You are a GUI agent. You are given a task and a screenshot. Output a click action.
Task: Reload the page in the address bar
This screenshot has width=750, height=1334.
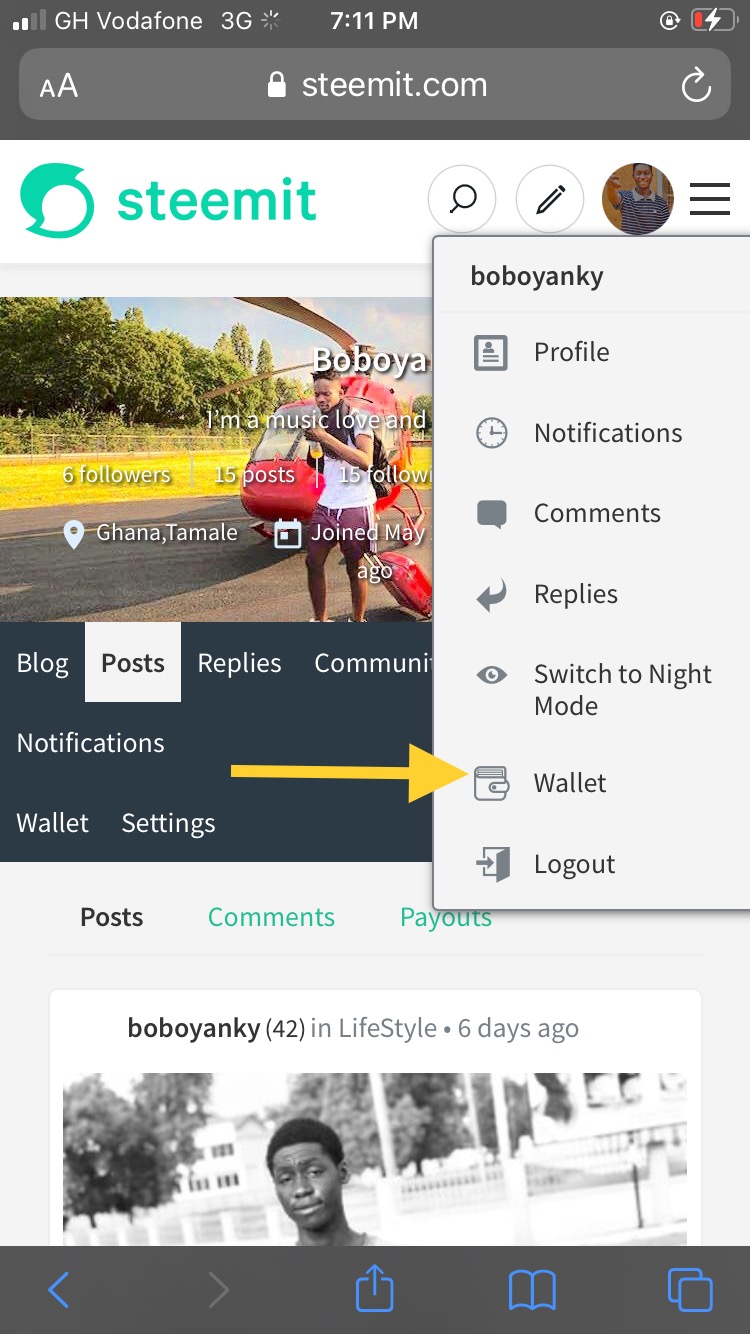(x=695, y=86)
